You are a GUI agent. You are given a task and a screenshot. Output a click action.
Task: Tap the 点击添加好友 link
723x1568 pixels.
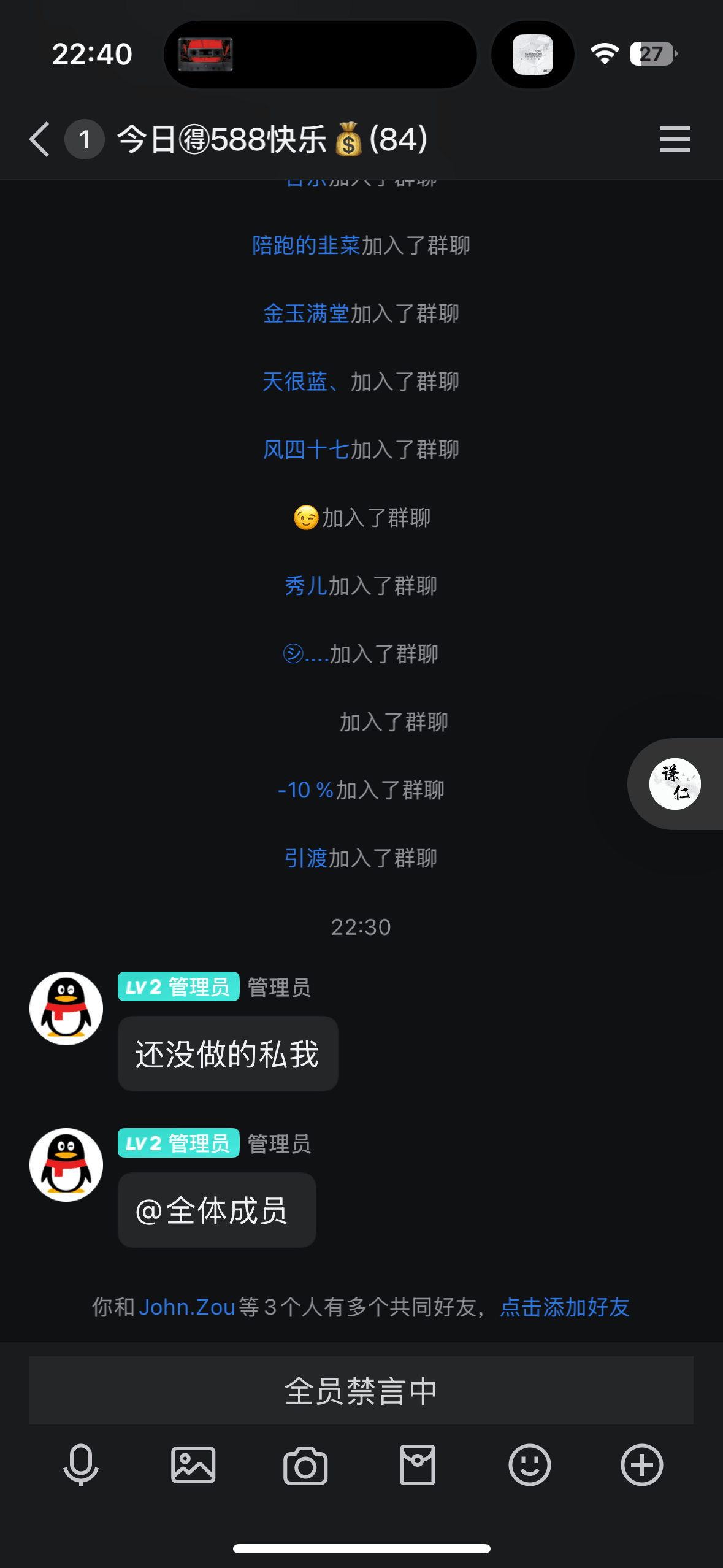coord(565,1305)
